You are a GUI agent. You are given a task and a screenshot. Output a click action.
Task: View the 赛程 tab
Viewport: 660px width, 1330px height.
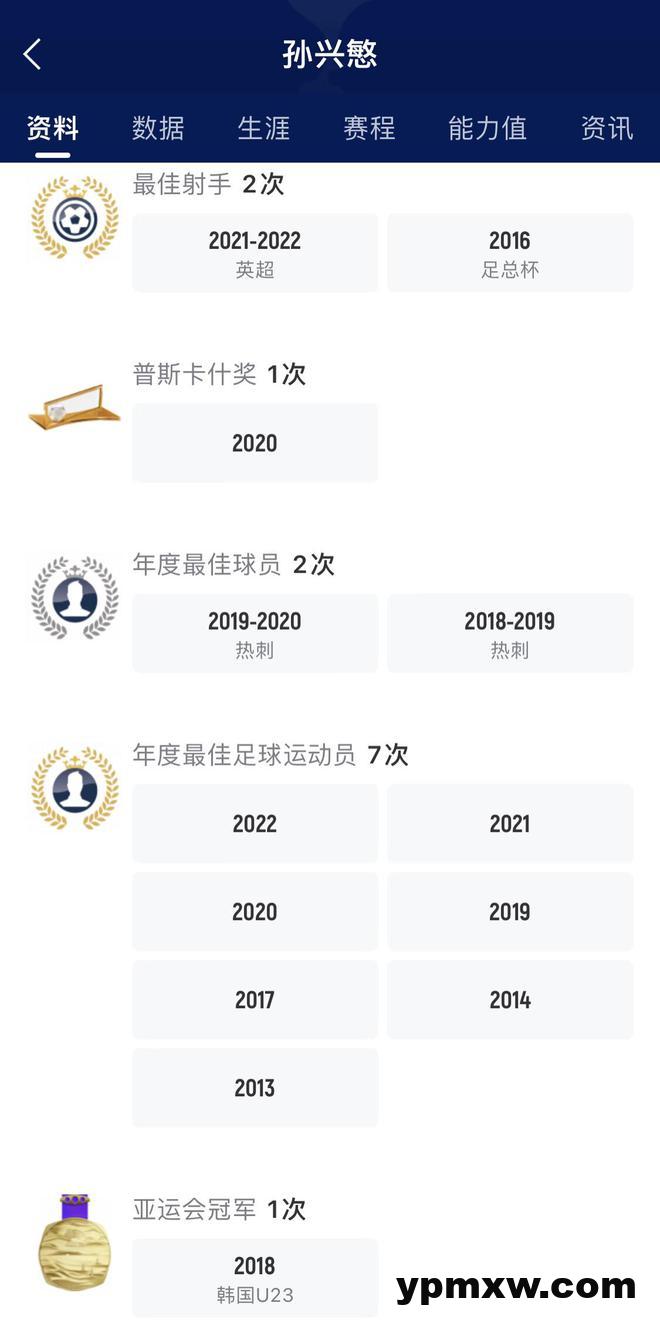tap(369, 129)
